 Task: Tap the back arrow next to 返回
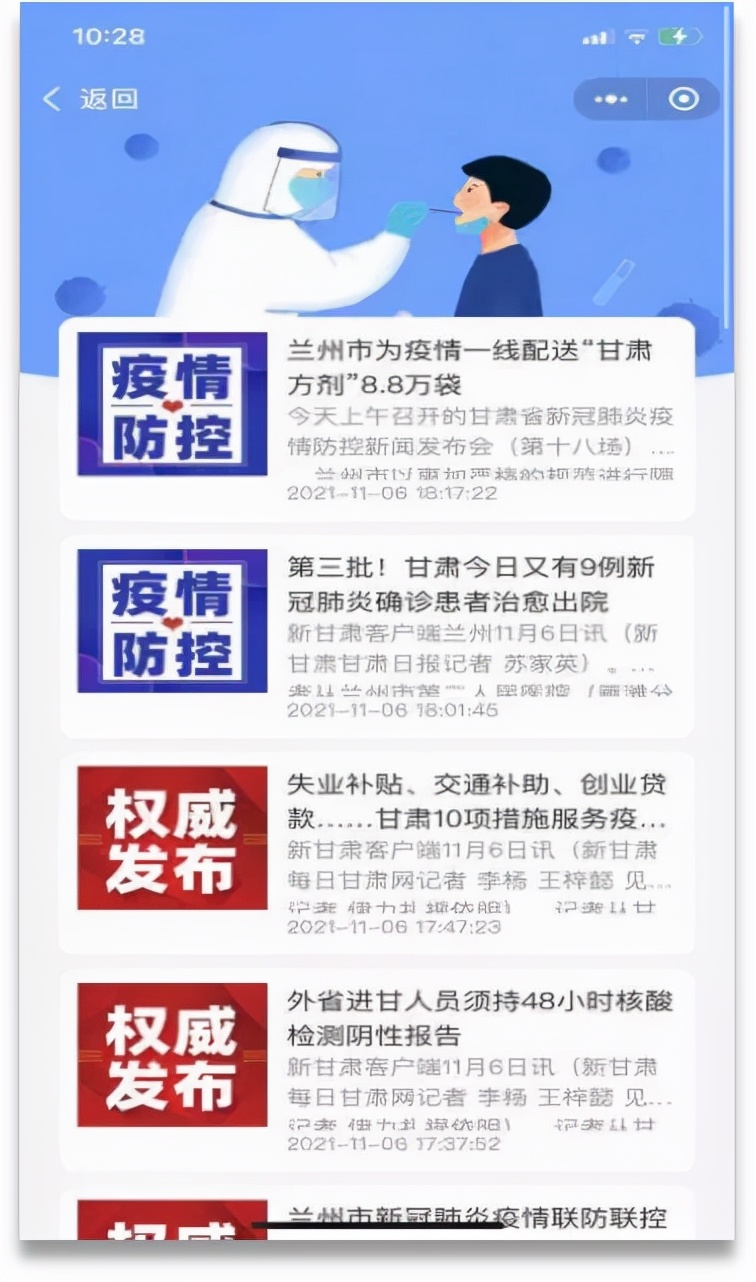51,99
